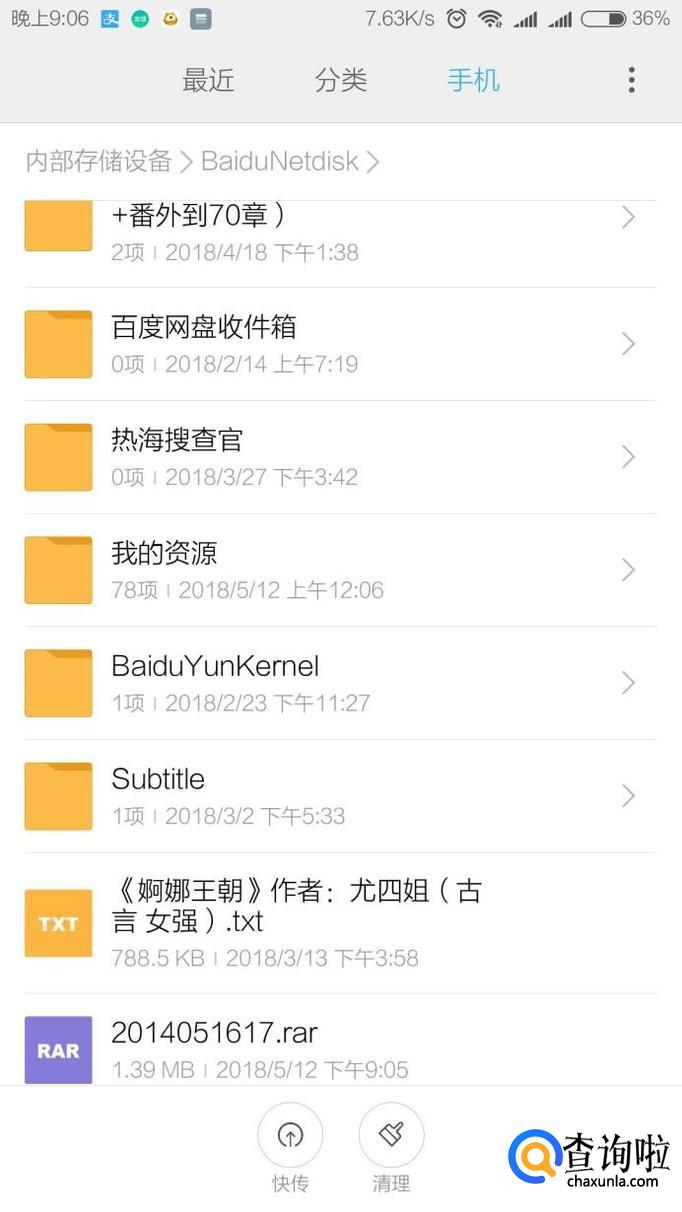
Task: Switch to the 分类 tab
Action: 340,80
